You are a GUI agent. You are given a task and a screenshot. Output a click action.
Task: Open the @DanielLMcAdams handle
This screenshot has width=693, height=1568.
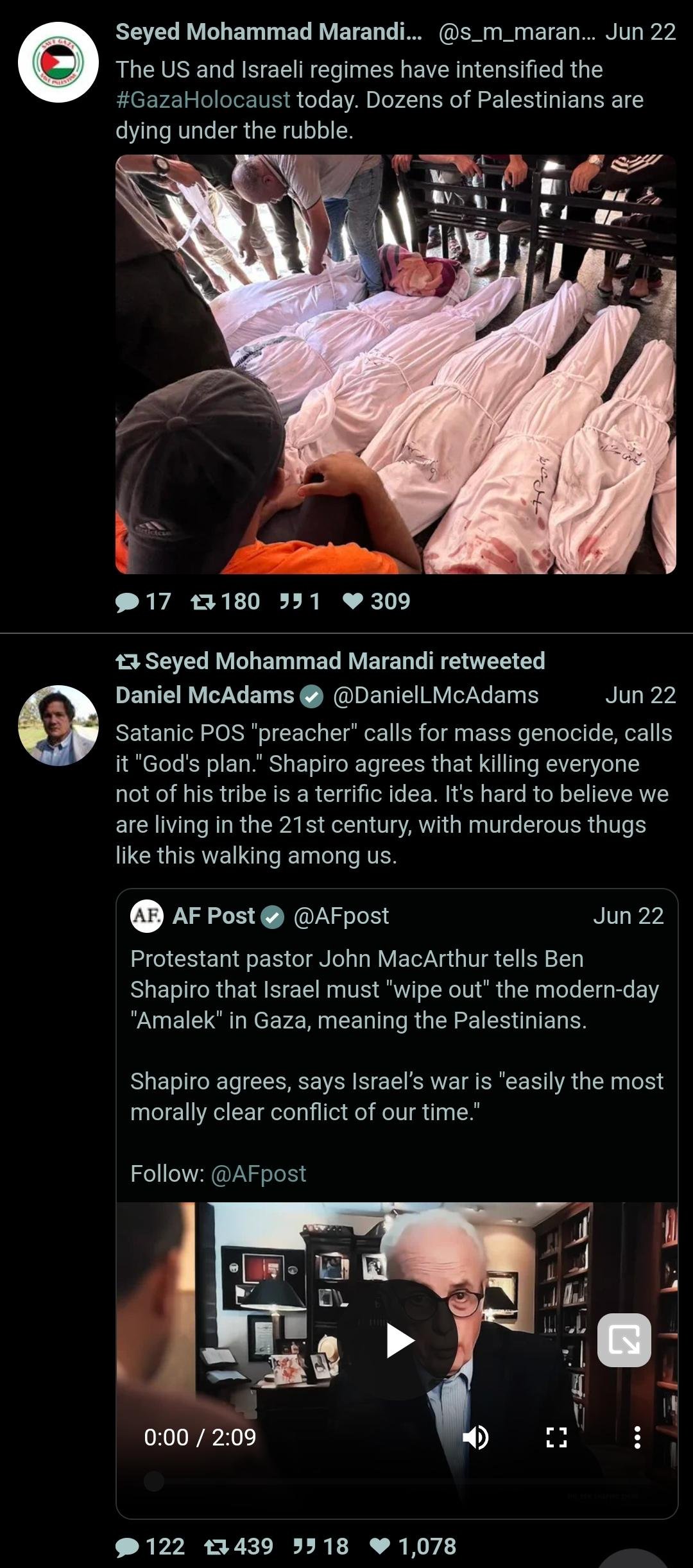(x=436, y=695)
